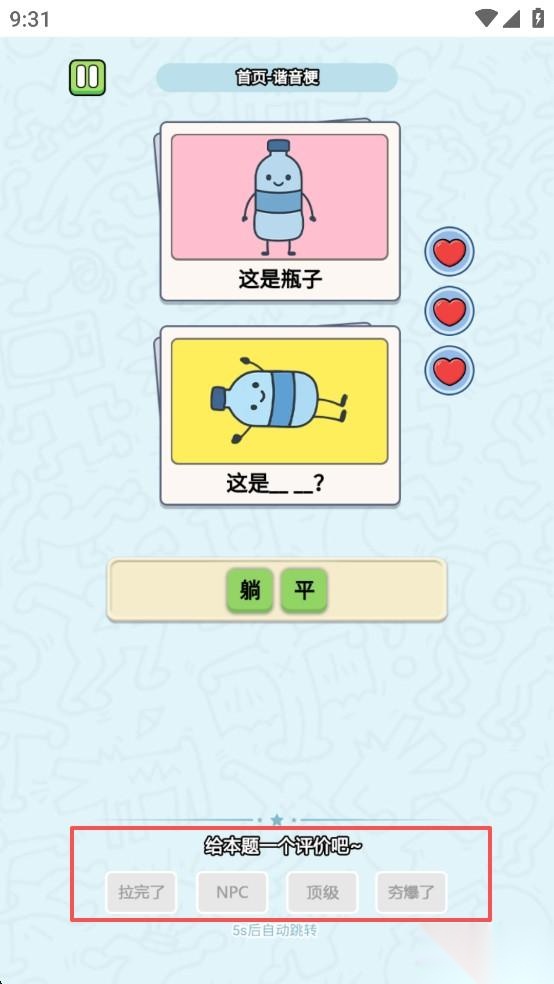Select the 平 character tile

point(304,591)
